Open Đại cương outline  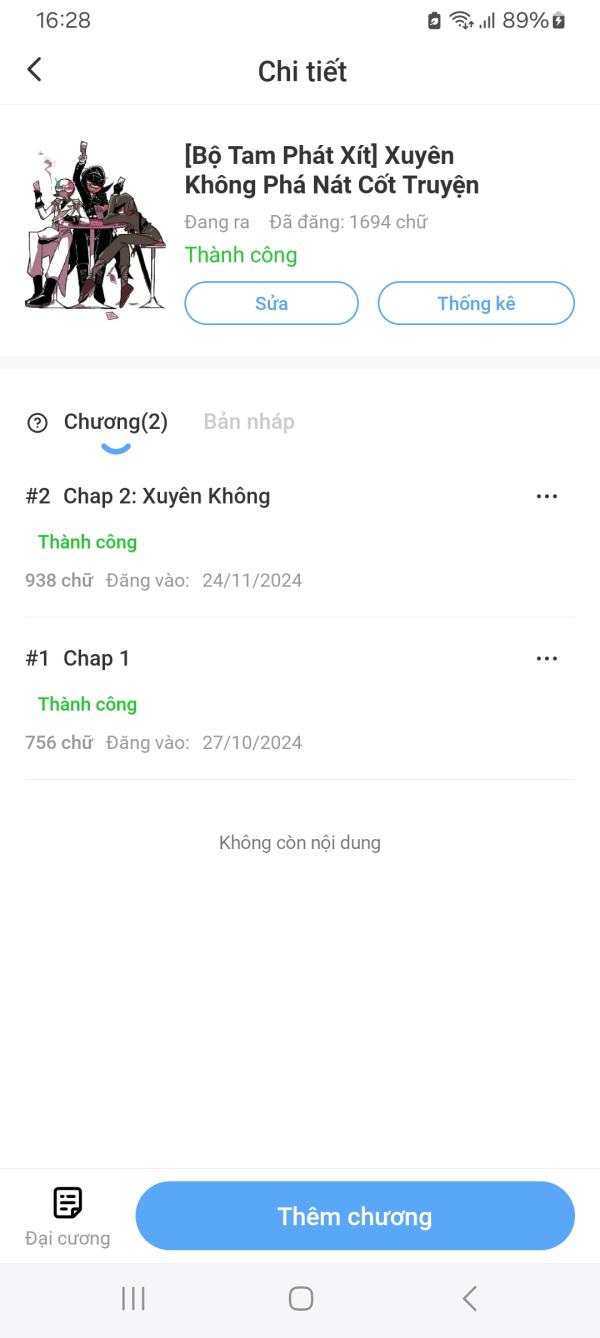pyautogui.click(x=67, y=1216)
